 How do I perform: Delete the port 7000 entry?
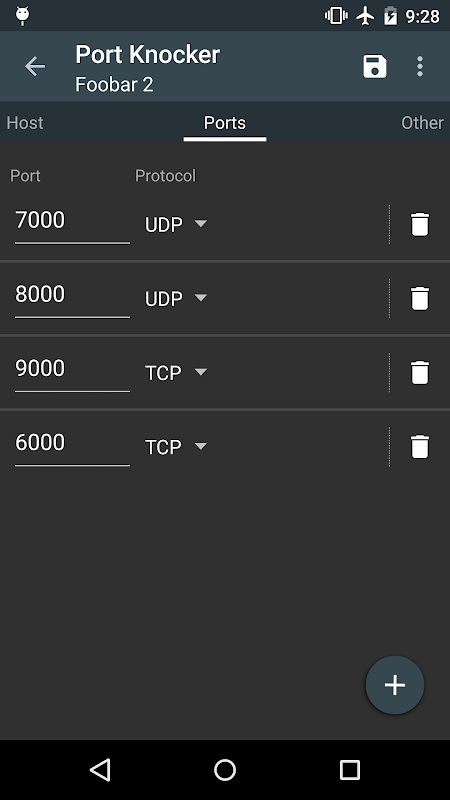(x=420, y=224)
